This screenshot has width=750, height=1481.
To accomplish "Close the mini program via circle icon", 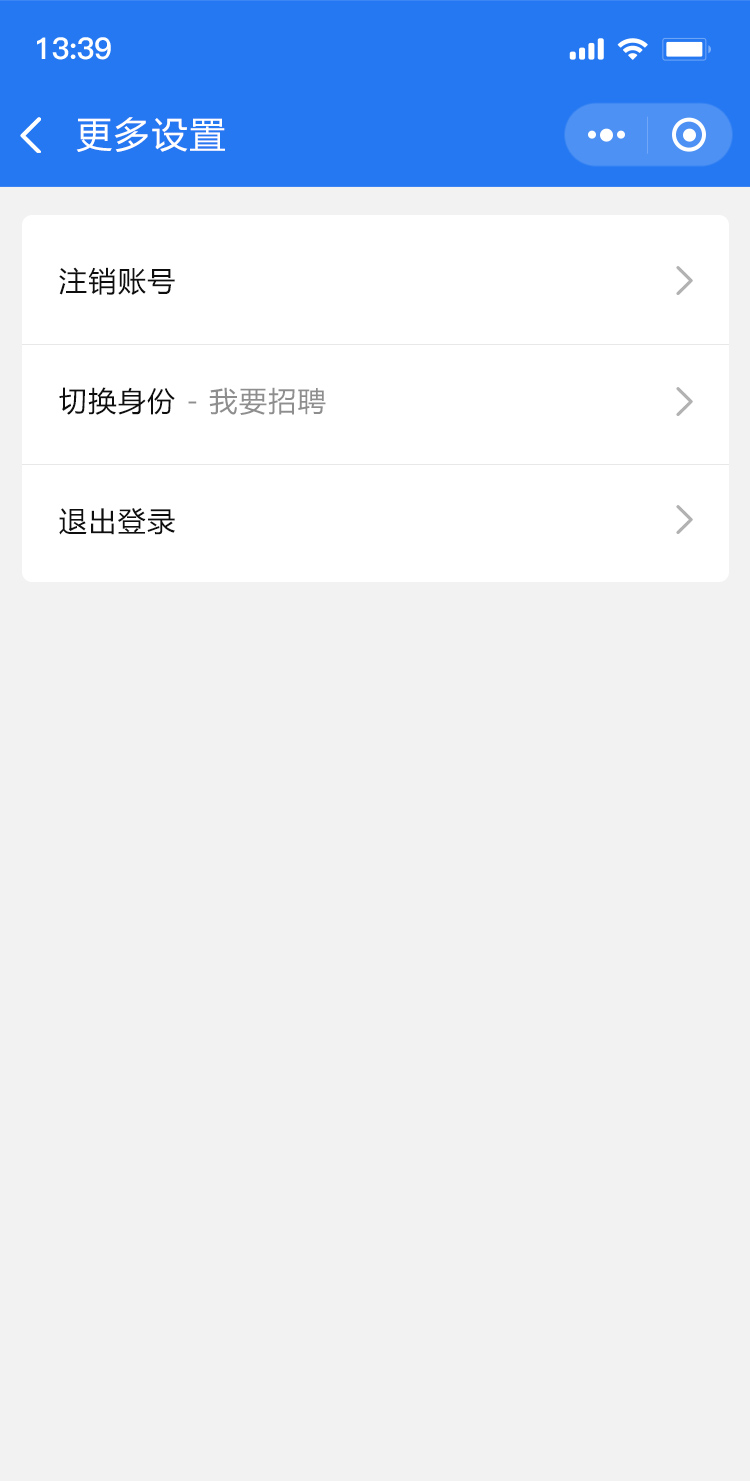I will 689,135.
